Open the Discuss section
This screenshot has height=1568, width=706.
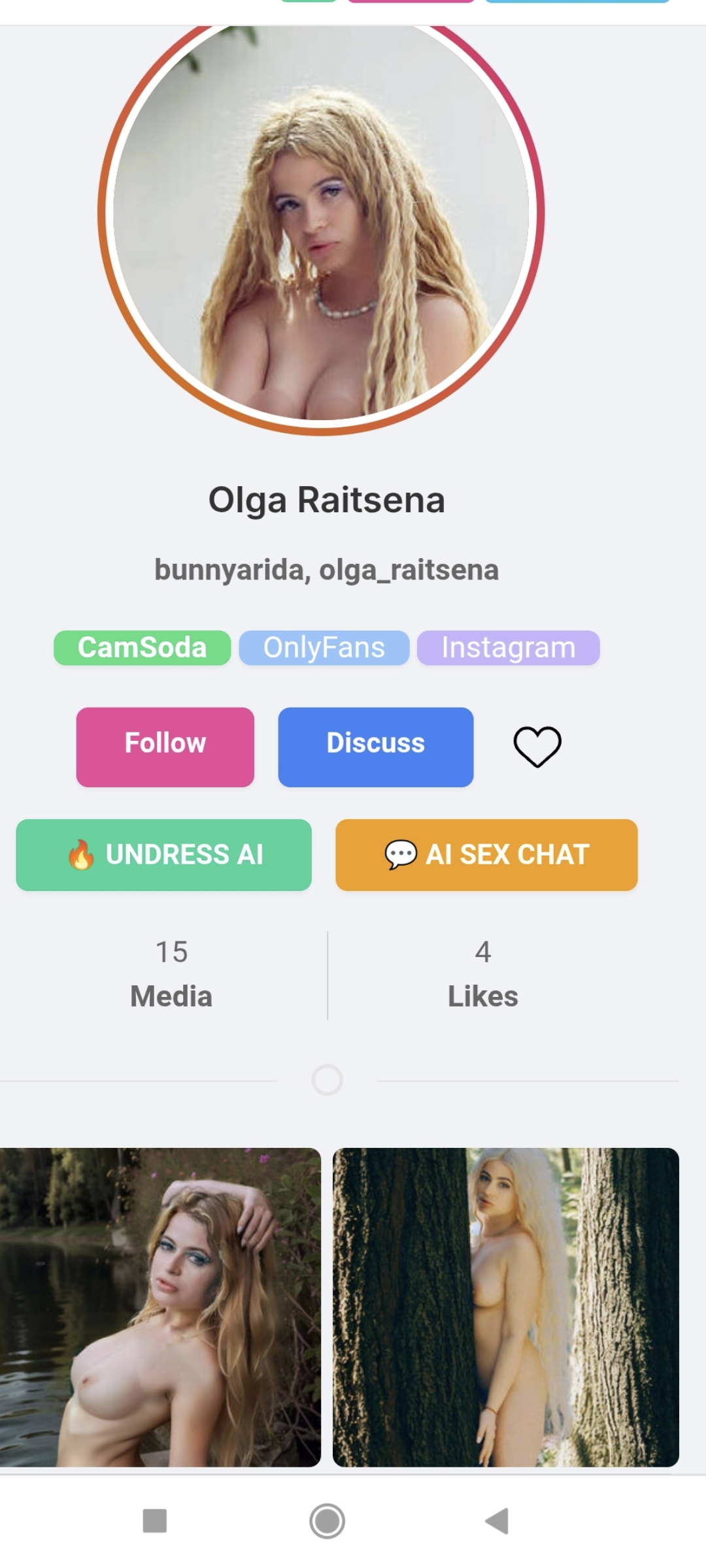click(x=375, y=747)
